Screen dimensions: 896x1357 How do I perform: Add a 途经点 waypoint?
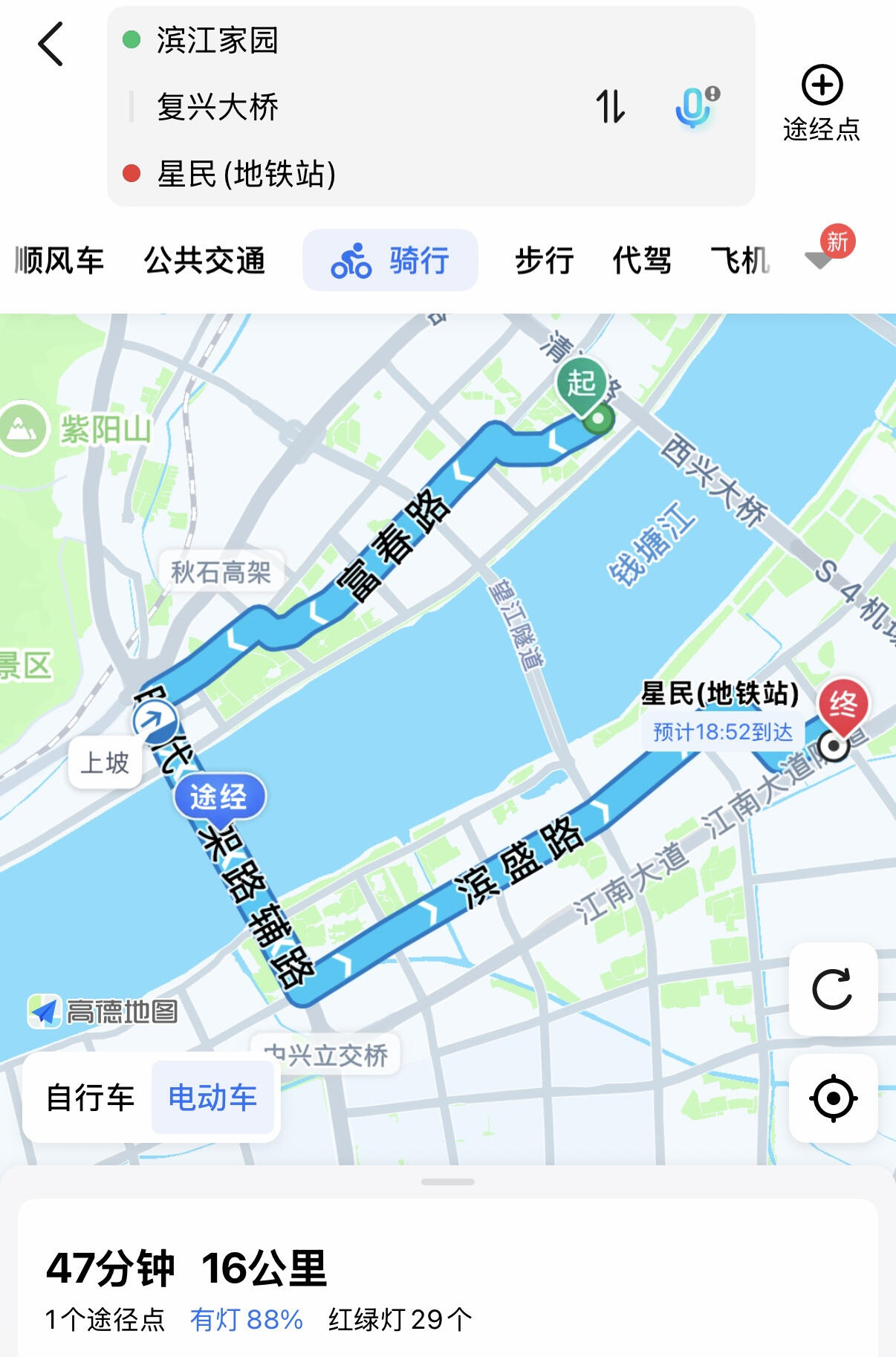(x=821, y=103)
